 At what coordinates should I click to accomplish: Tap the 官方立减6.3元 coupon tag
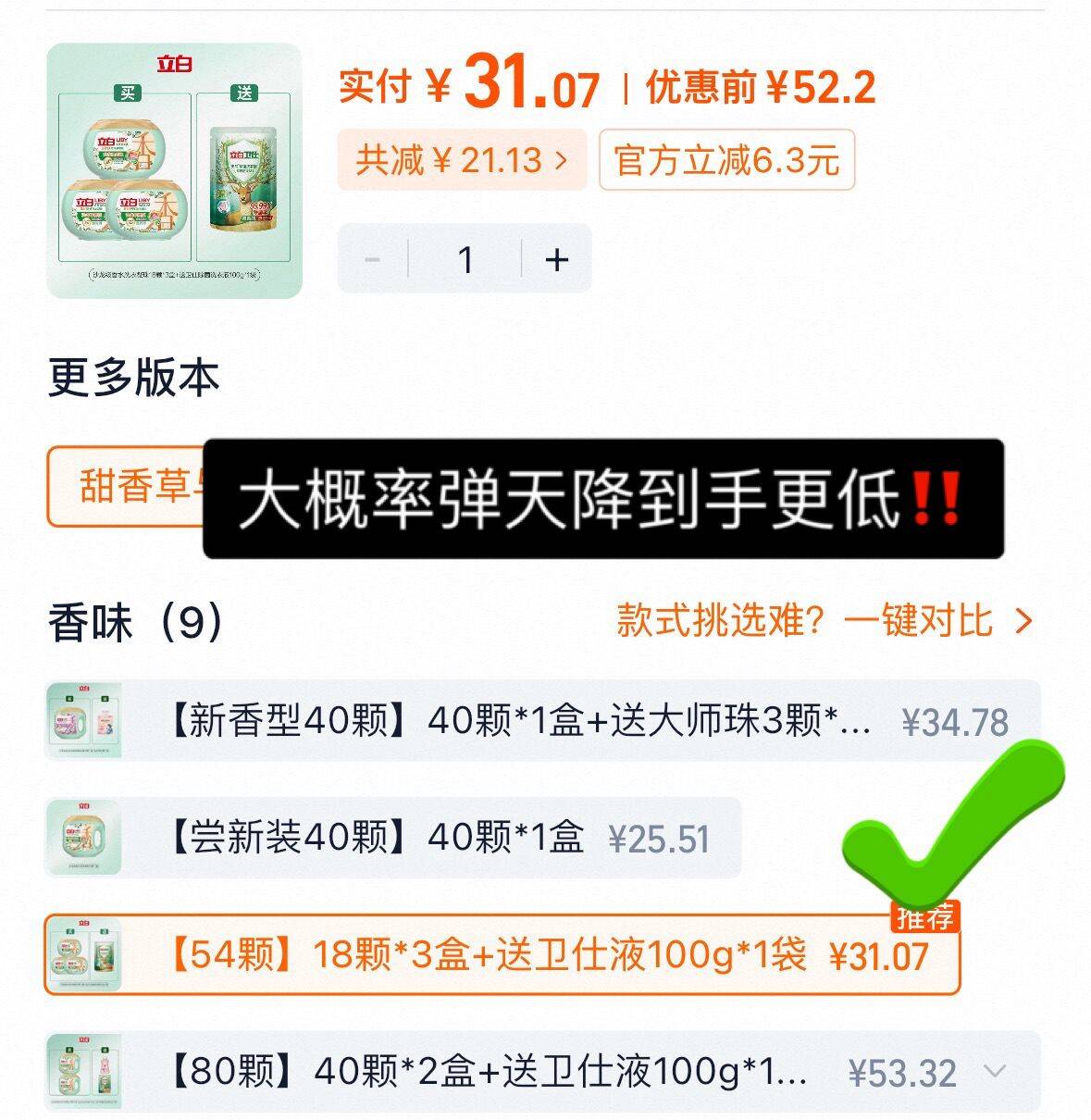(726, 161)
